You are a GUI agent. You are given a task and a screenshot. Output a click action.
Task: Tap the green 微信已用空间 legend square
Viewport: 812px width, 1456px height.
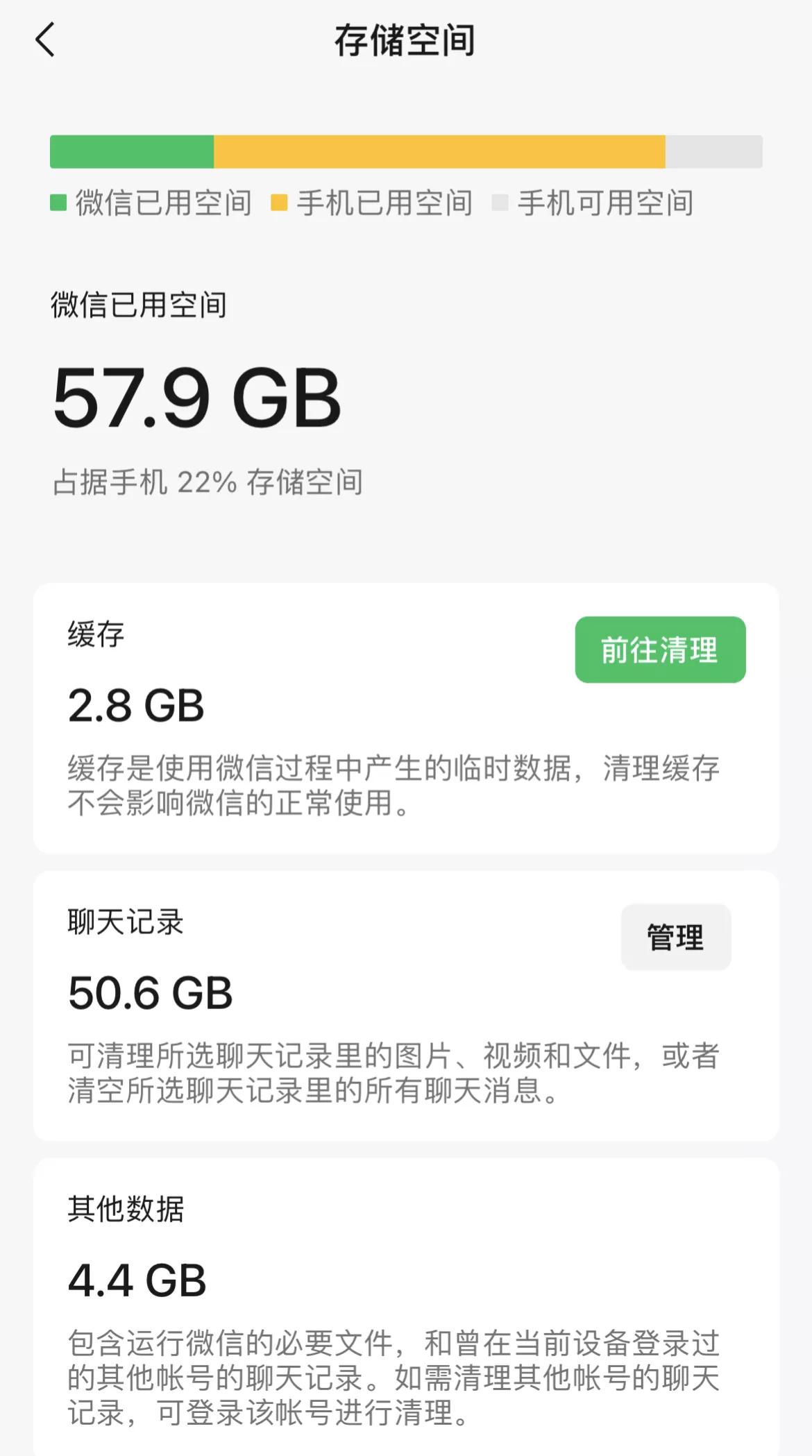click(58, 202)
